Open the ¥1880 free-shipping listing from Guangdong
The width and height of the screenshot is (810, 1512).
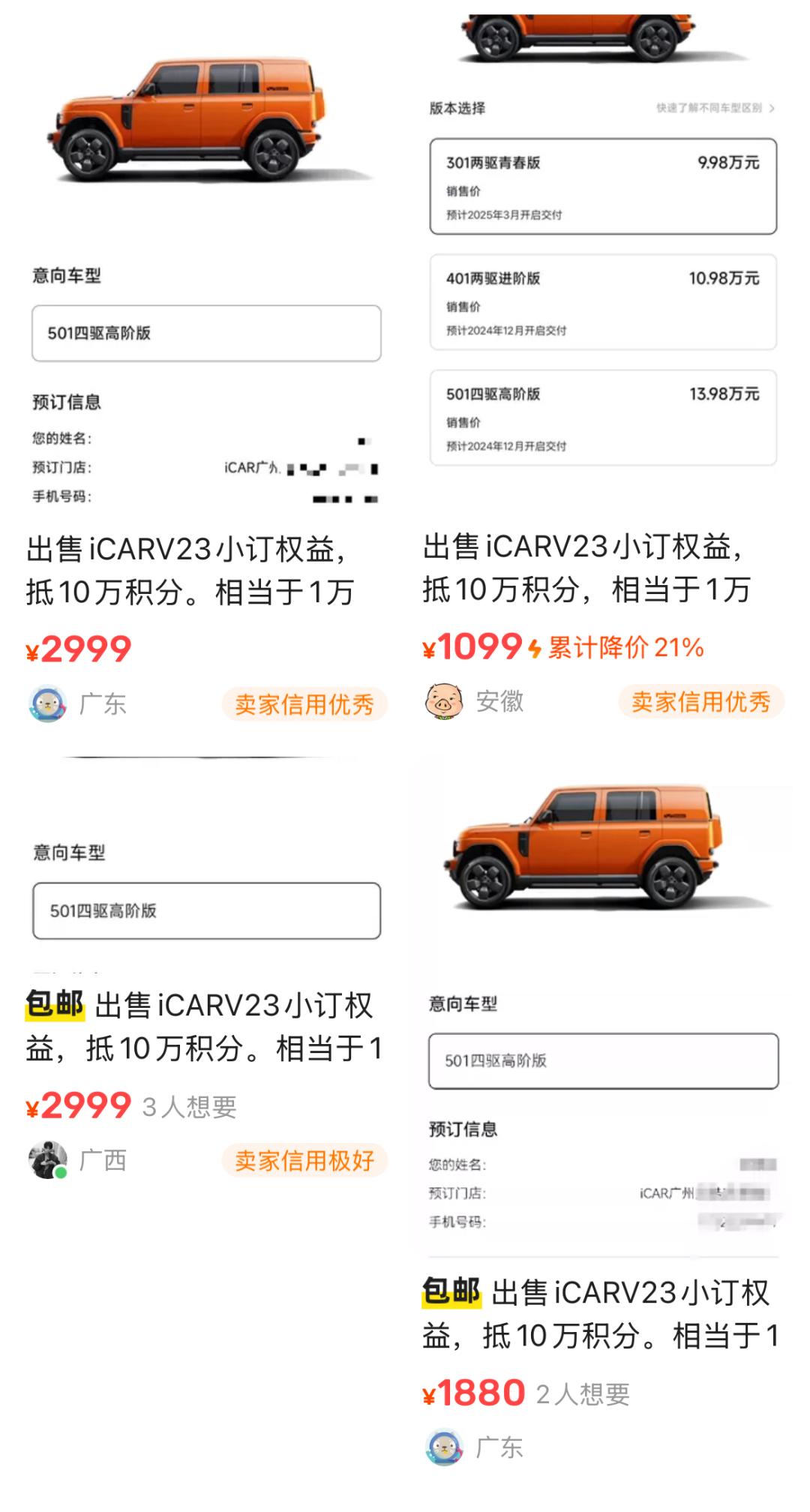coord(601,1313)
